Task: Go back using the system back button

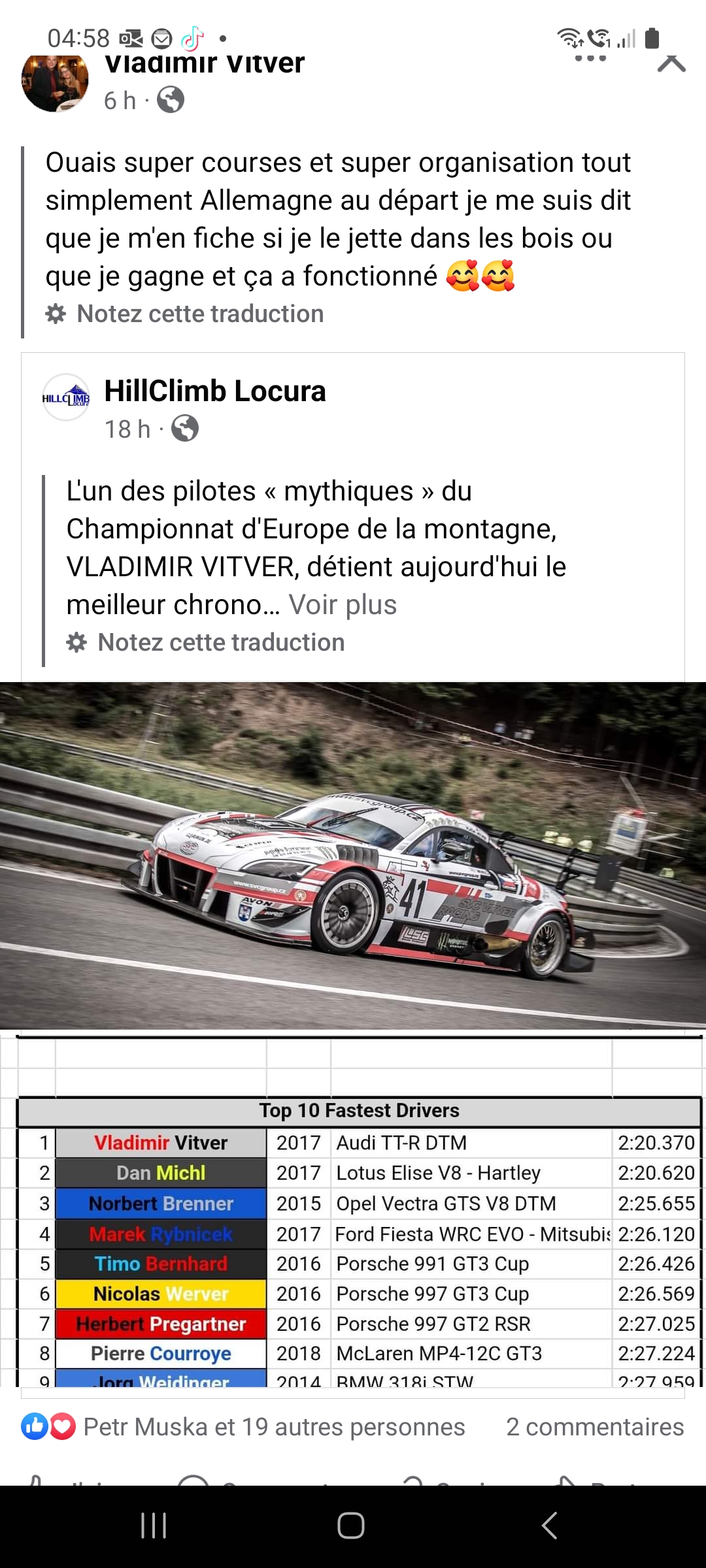Action: click(x=550, y=1526)
